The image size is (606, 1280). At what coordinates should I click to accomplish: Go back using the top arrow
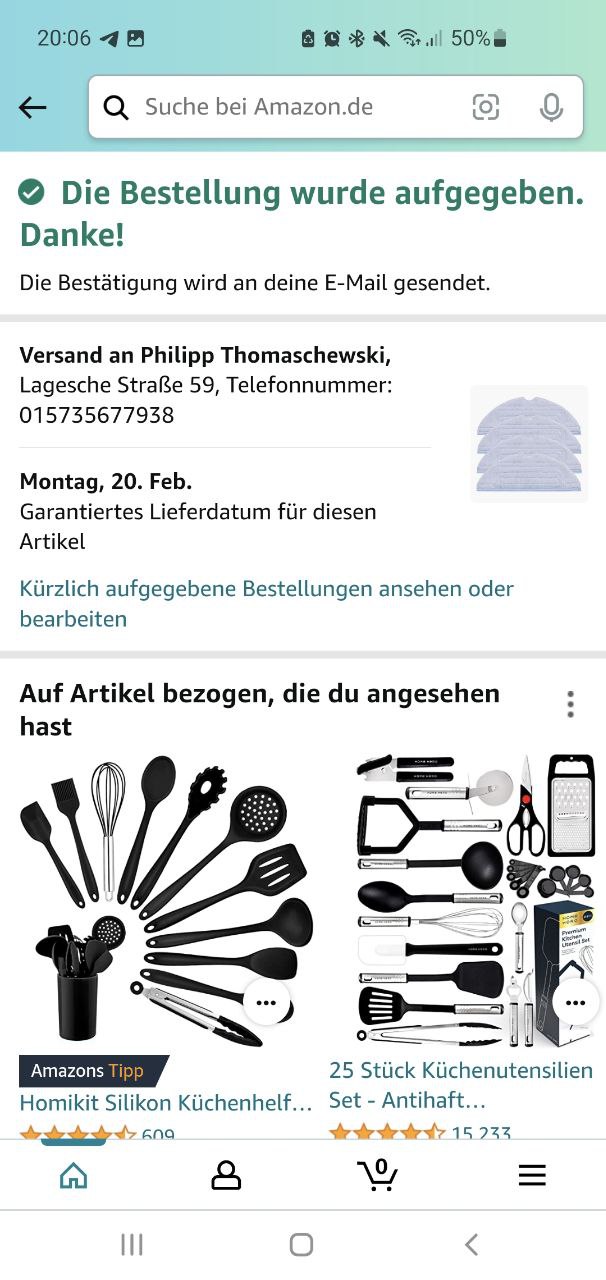[33, 108]
